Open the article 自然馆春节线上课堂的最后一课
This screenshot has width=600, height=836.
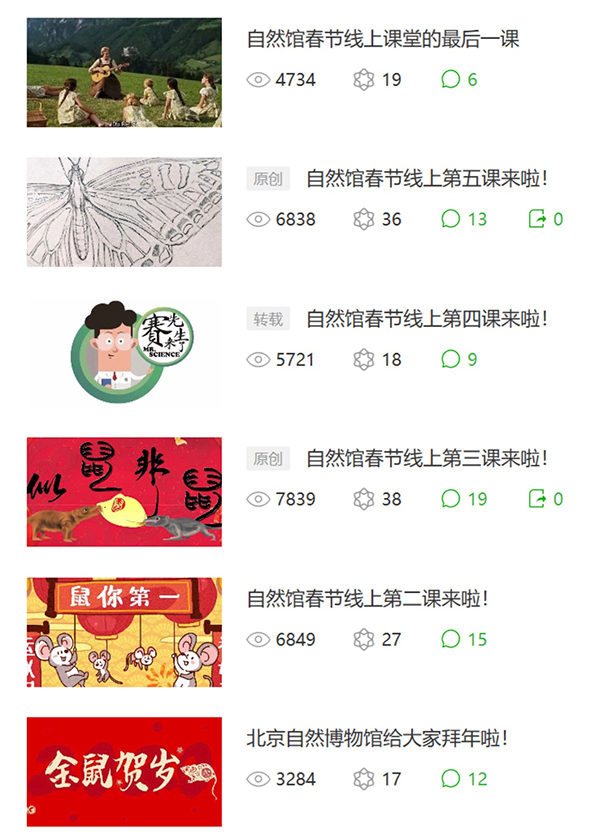coord(383,40)
